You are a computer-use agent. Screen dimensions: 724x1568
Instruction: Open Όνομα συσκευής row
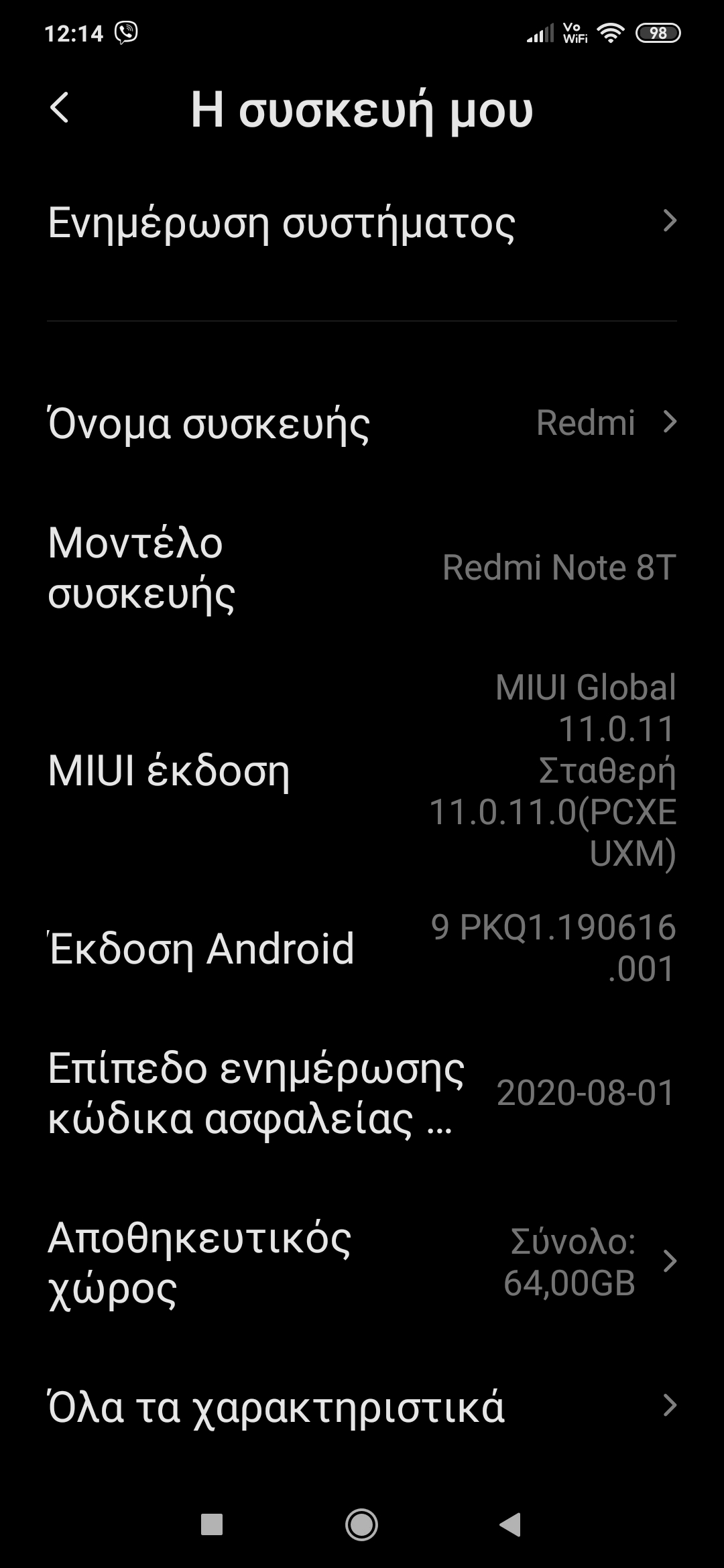[x=362, y=423]
